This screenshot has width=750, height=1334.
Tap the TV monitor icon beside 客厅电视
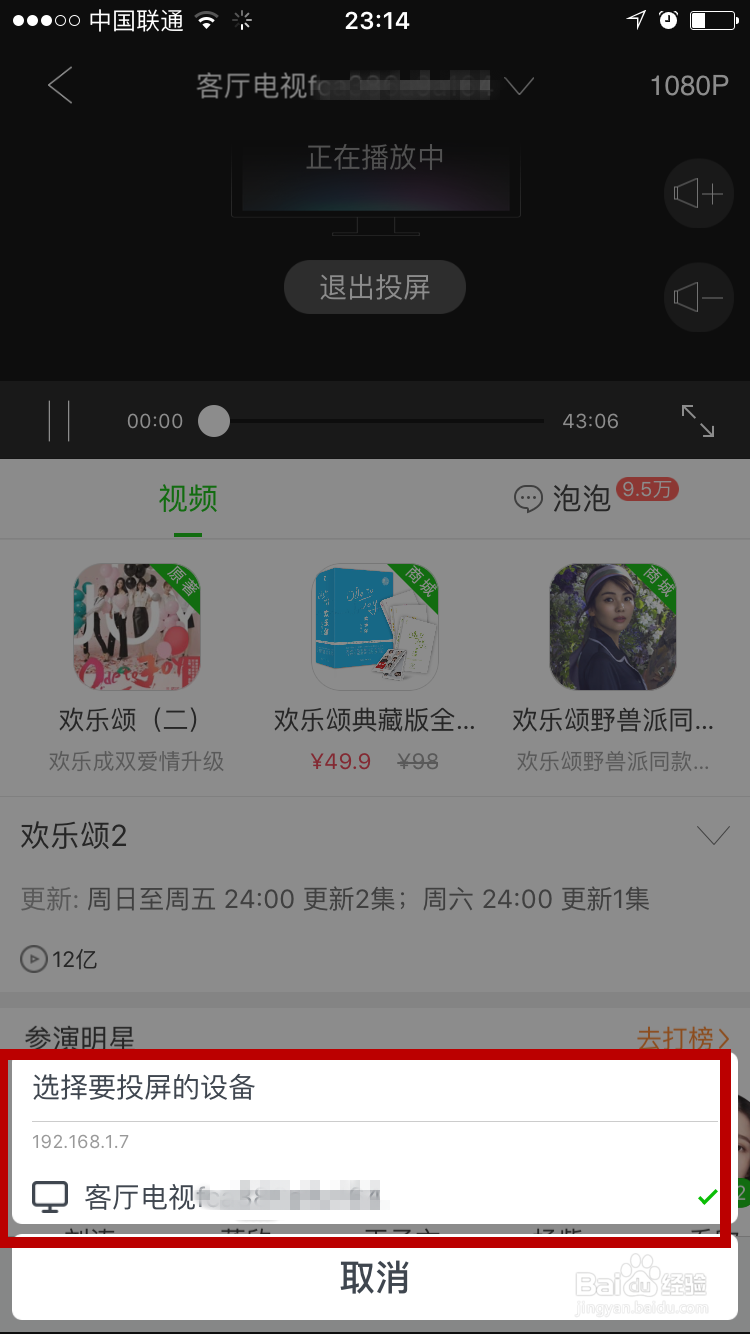click(48, 1196)
